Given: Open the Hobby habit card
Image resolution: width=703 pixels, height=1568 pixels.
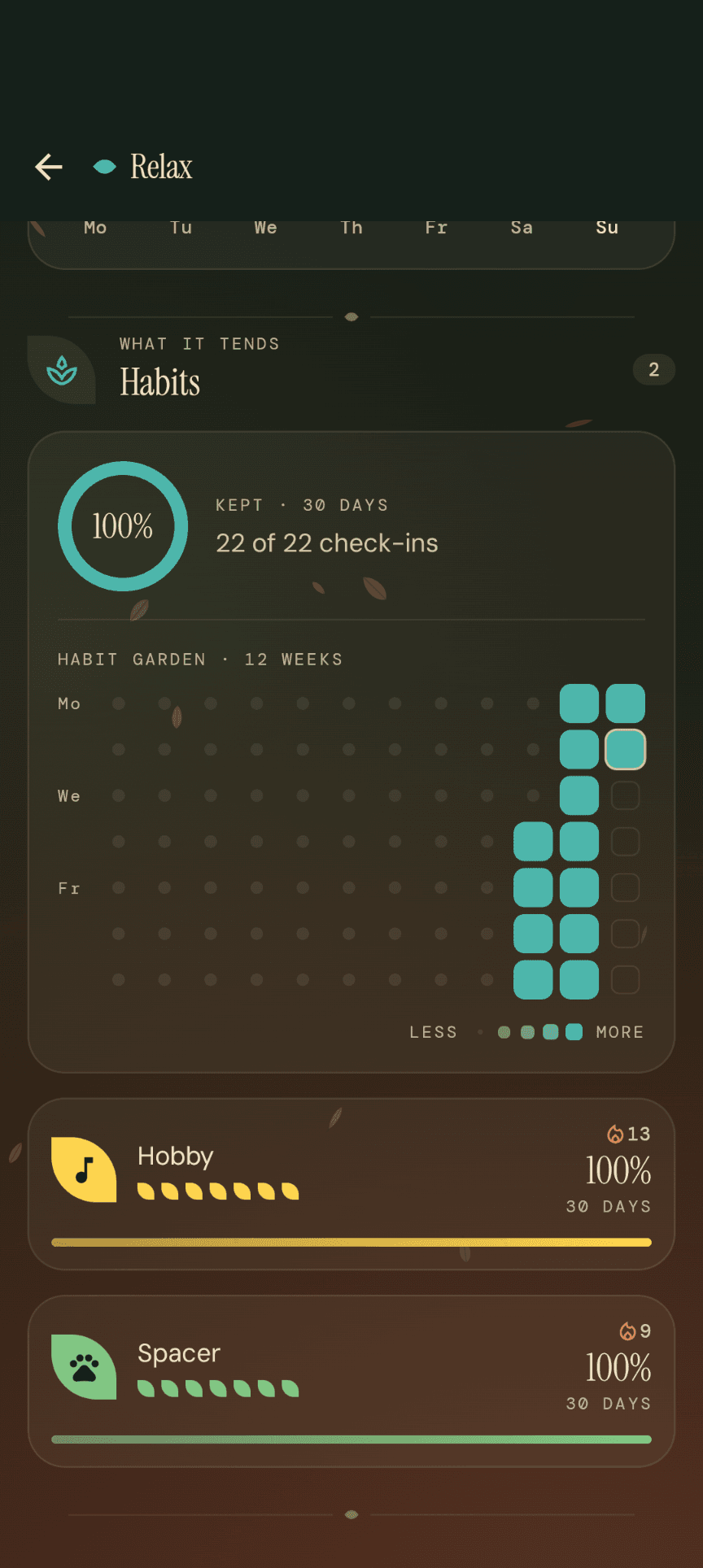Looking at the screenshot, I should (351, 1184).
